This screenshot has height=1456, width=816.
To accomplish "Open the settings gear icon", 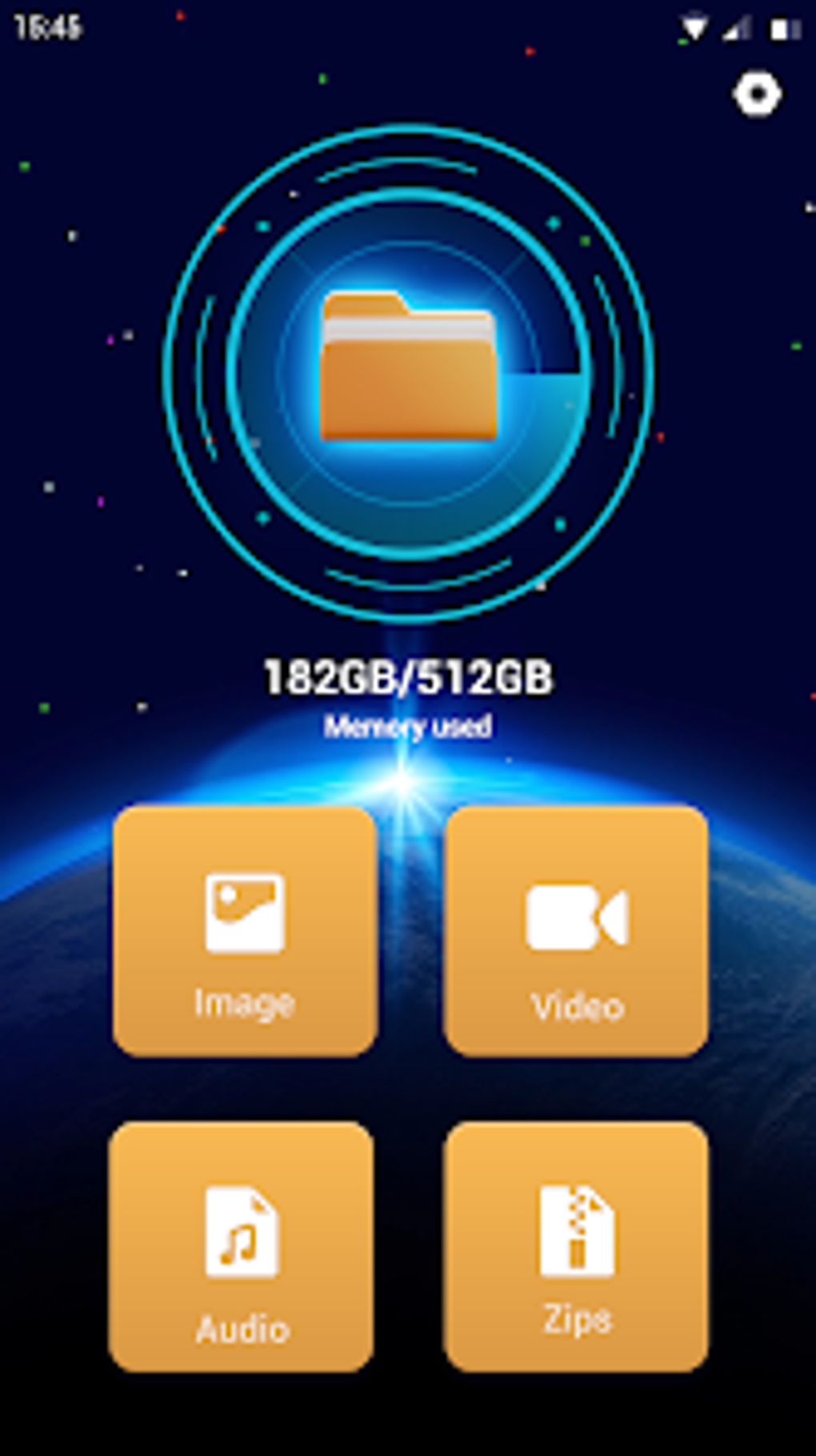I will 757,94.
